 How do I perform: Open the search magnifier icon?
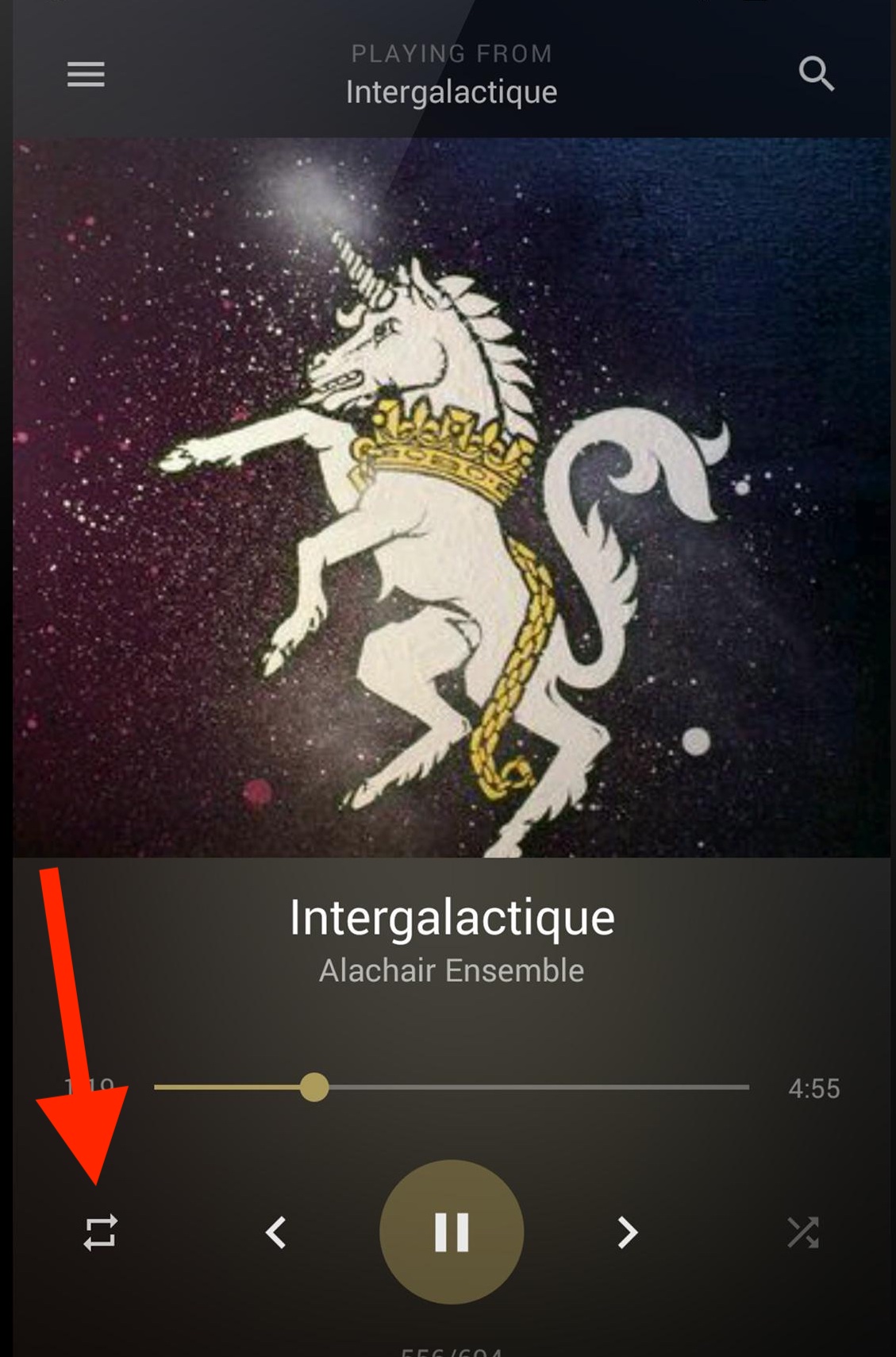coord(816,74)
